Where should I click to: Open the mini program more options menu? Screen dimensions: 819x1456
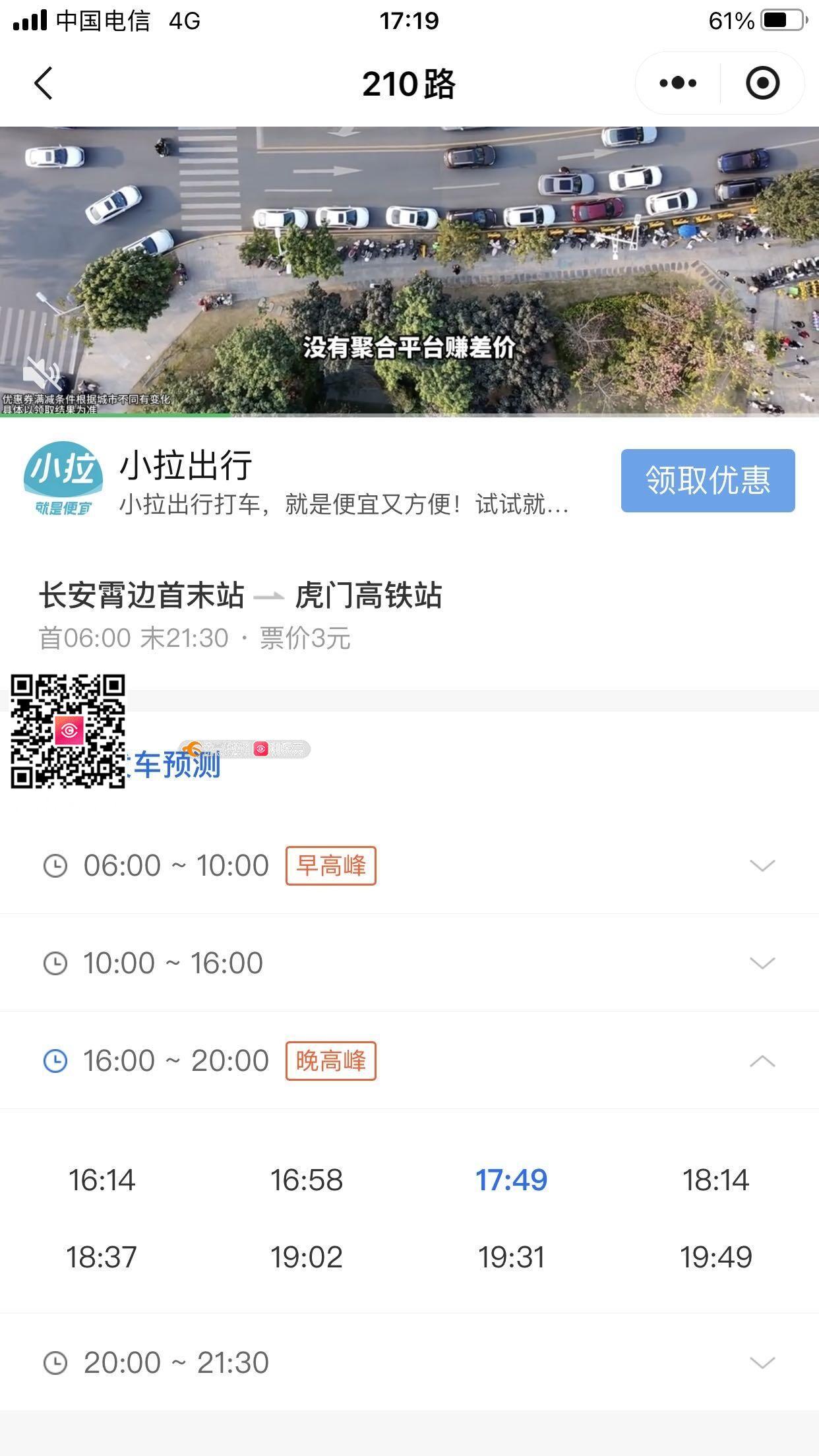coord(678,83)
